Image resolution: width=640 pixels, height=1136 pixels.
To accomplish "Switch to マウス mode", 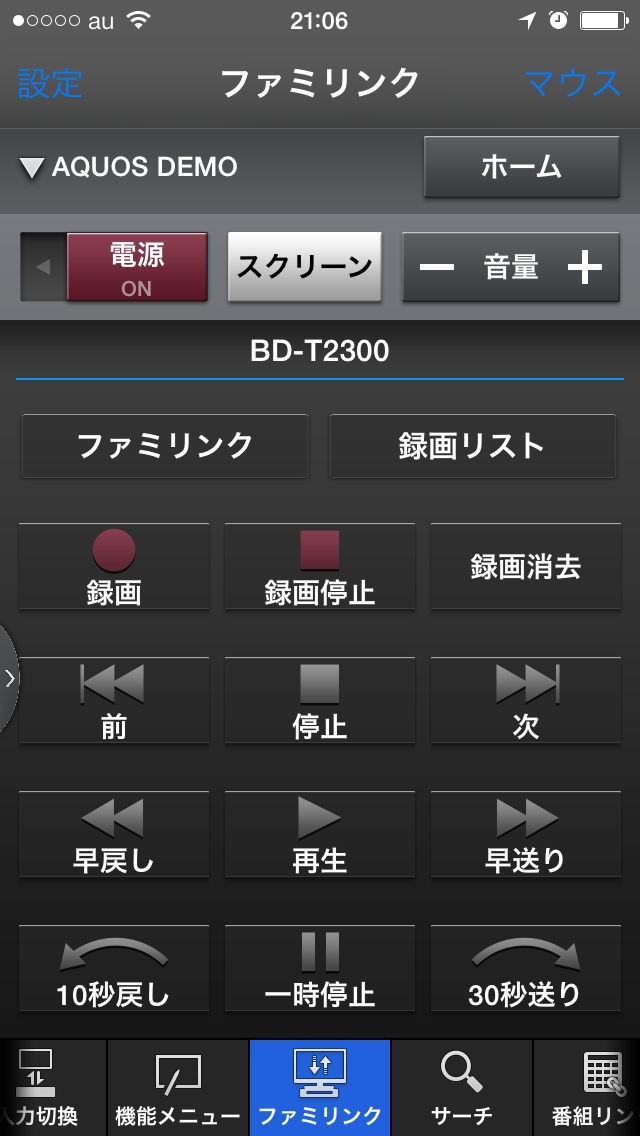I will click(573, 83).
